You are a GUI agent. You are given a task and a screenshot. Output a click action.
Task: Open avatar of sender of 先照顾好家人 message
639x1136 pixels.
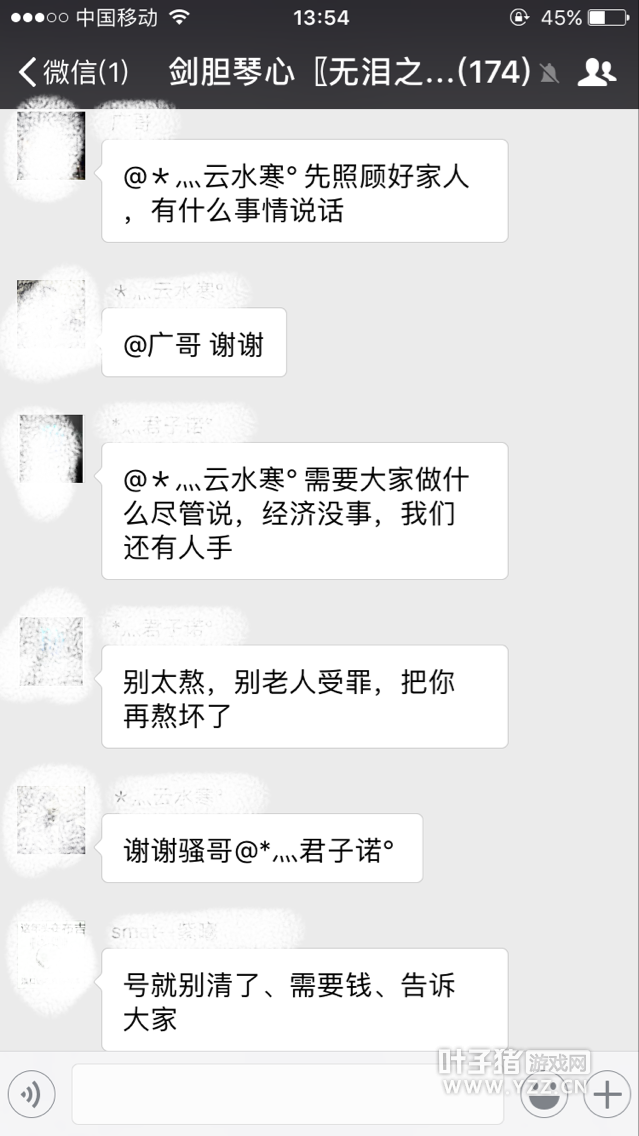[51, 146]
